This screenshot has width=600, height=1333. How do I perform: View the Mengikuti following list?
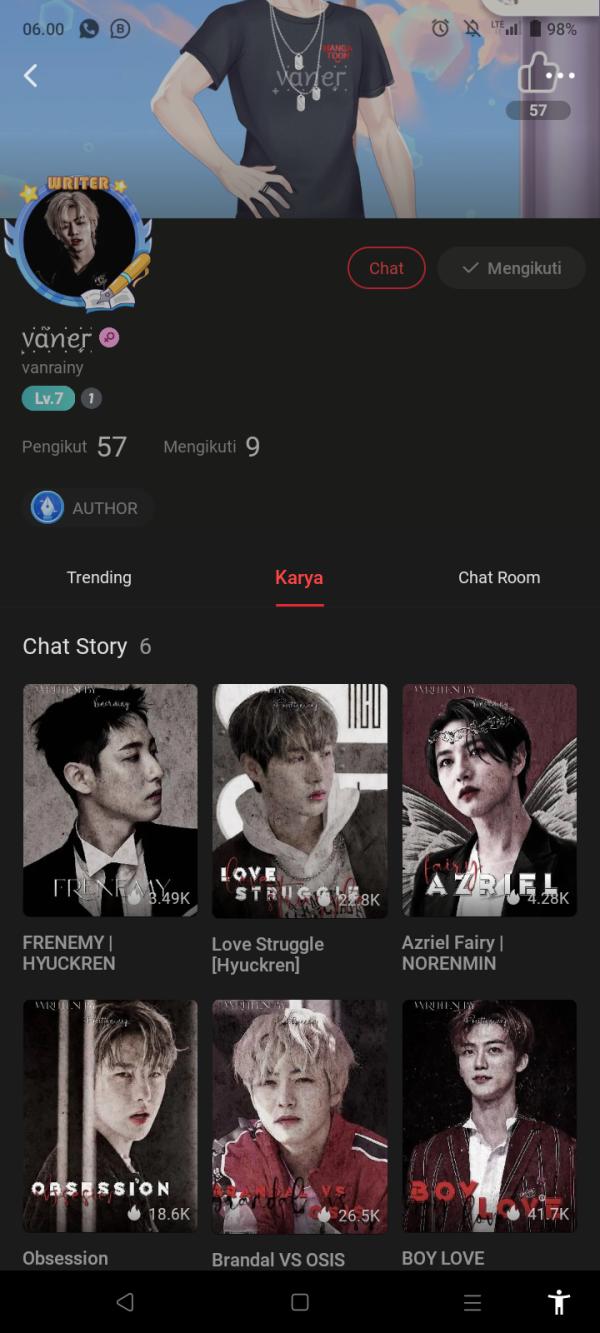point(211,446)
